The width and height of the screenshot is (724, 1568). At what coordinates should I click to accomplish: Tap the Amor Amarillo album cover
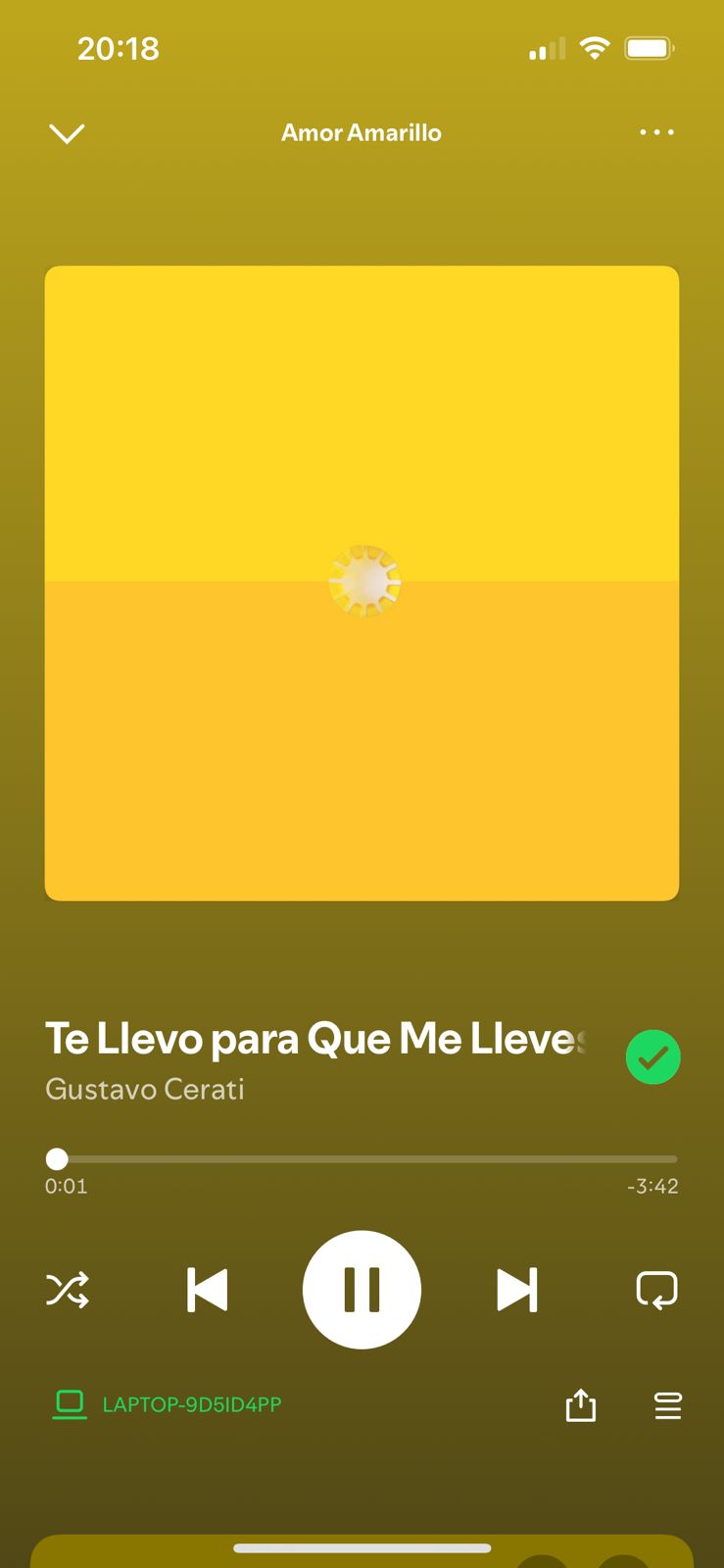tap(362, 583)
